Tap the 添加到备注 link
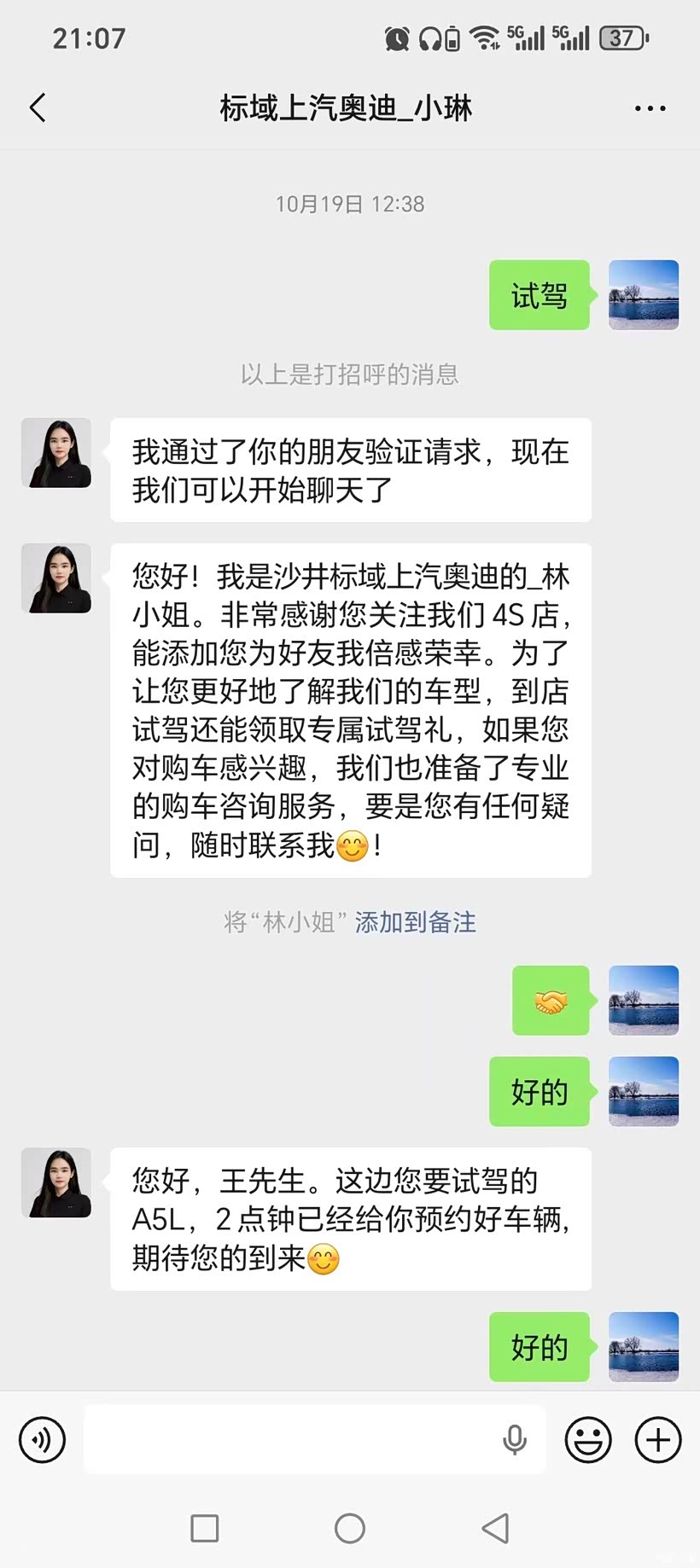The height and width of the screenshot is (1568, 700). coord(415,922)
